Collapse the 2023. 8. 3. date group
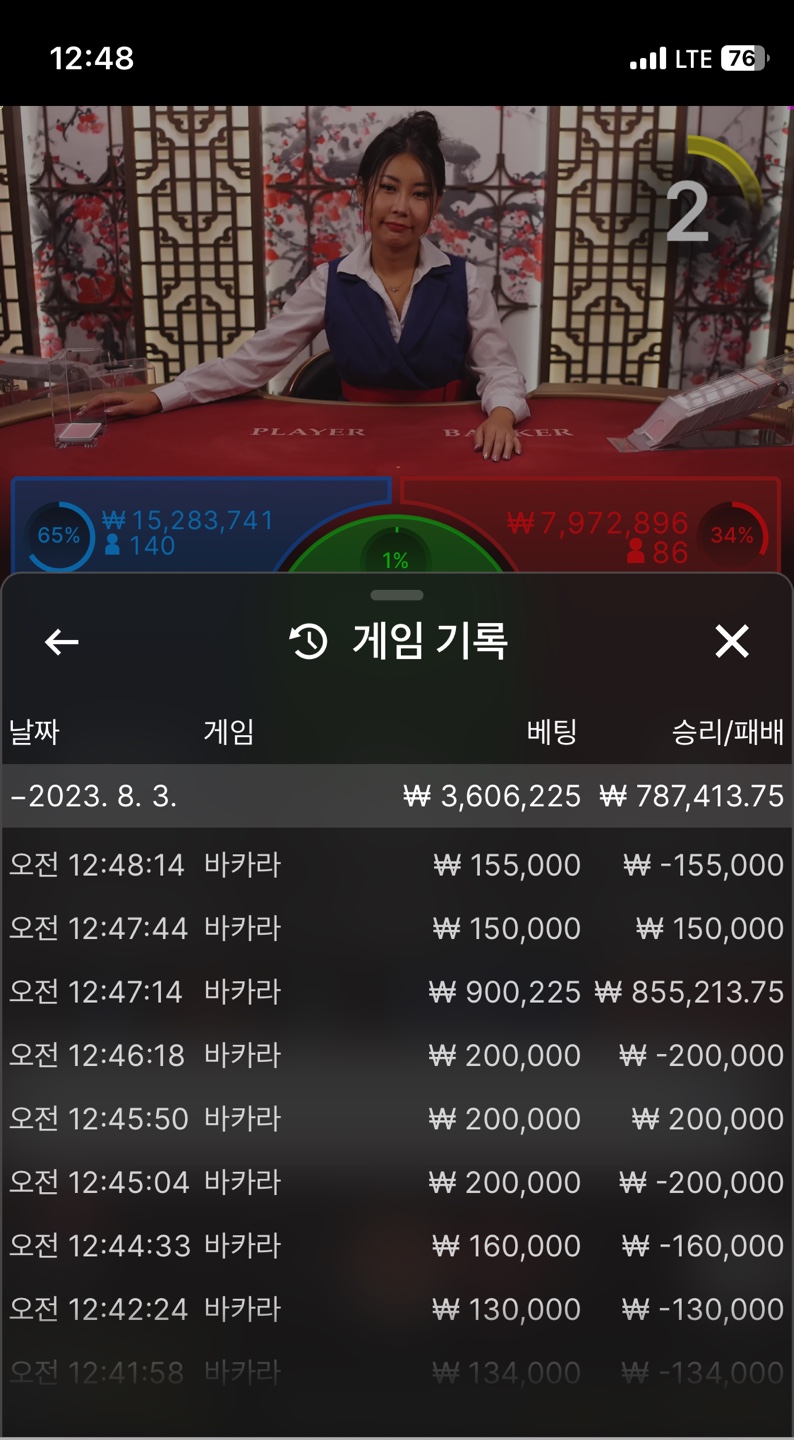This screenshot has height=1440, width=794. coord(397,796)
